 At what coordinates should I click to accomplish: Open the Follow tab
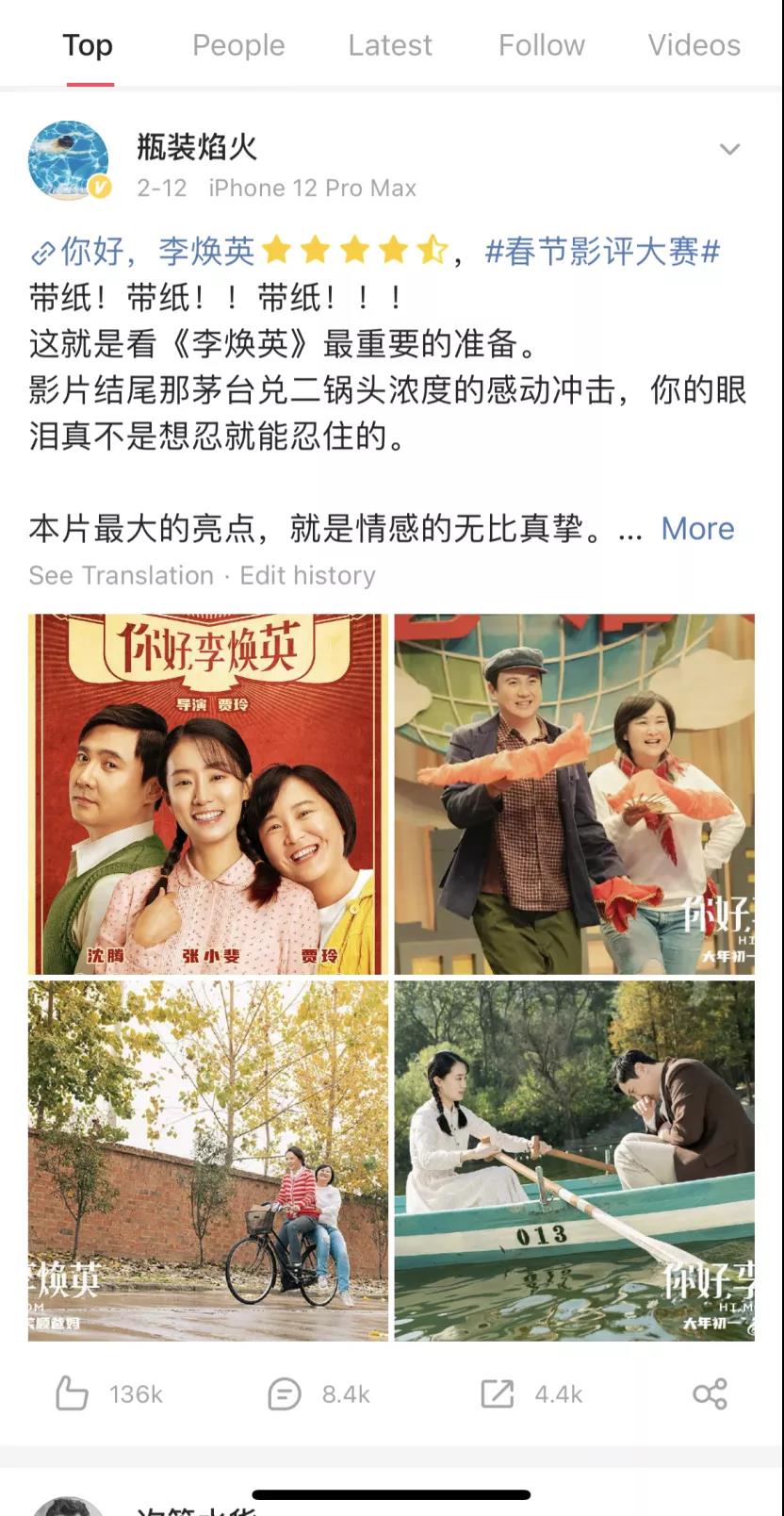pyautogui.click(x=541, y=45)
